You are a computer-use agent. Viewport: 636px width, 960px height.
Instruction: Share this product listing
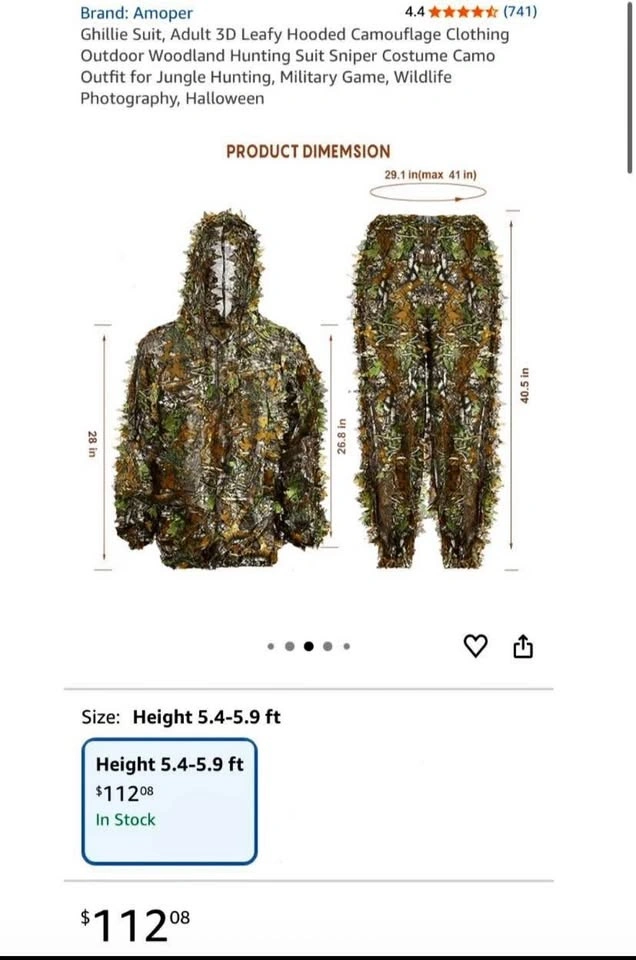pos(523,647)
